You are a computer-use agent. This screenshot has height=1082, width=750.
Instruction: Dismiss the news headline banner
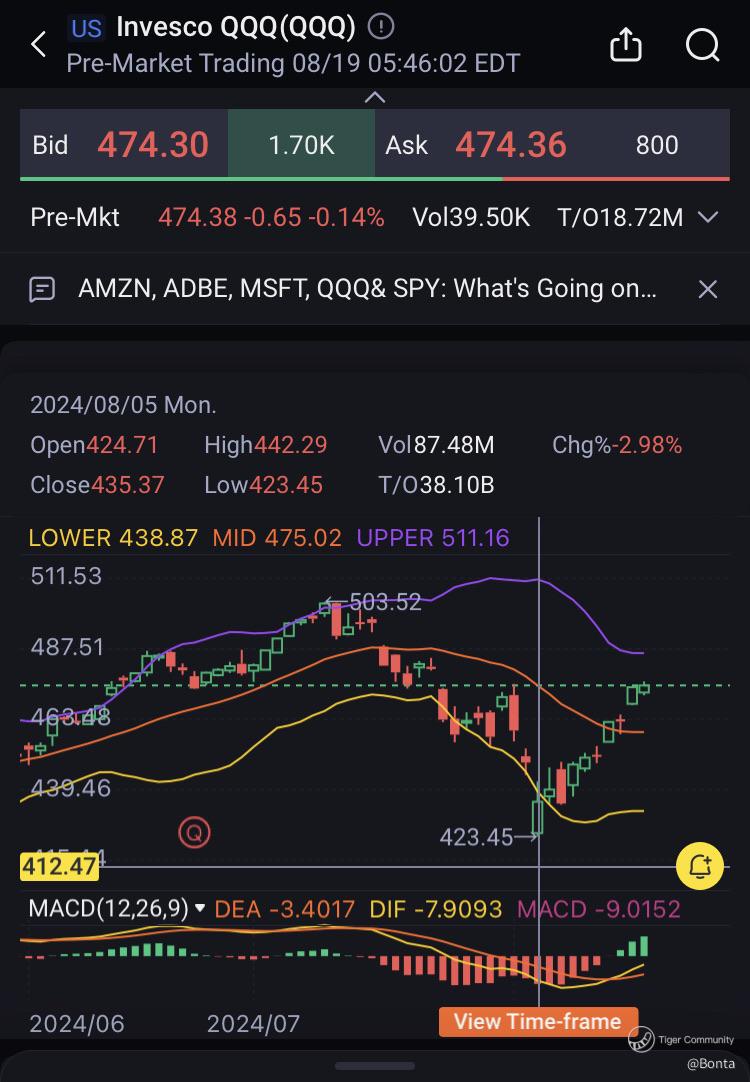pyautogui.click(x=707, y=289)
